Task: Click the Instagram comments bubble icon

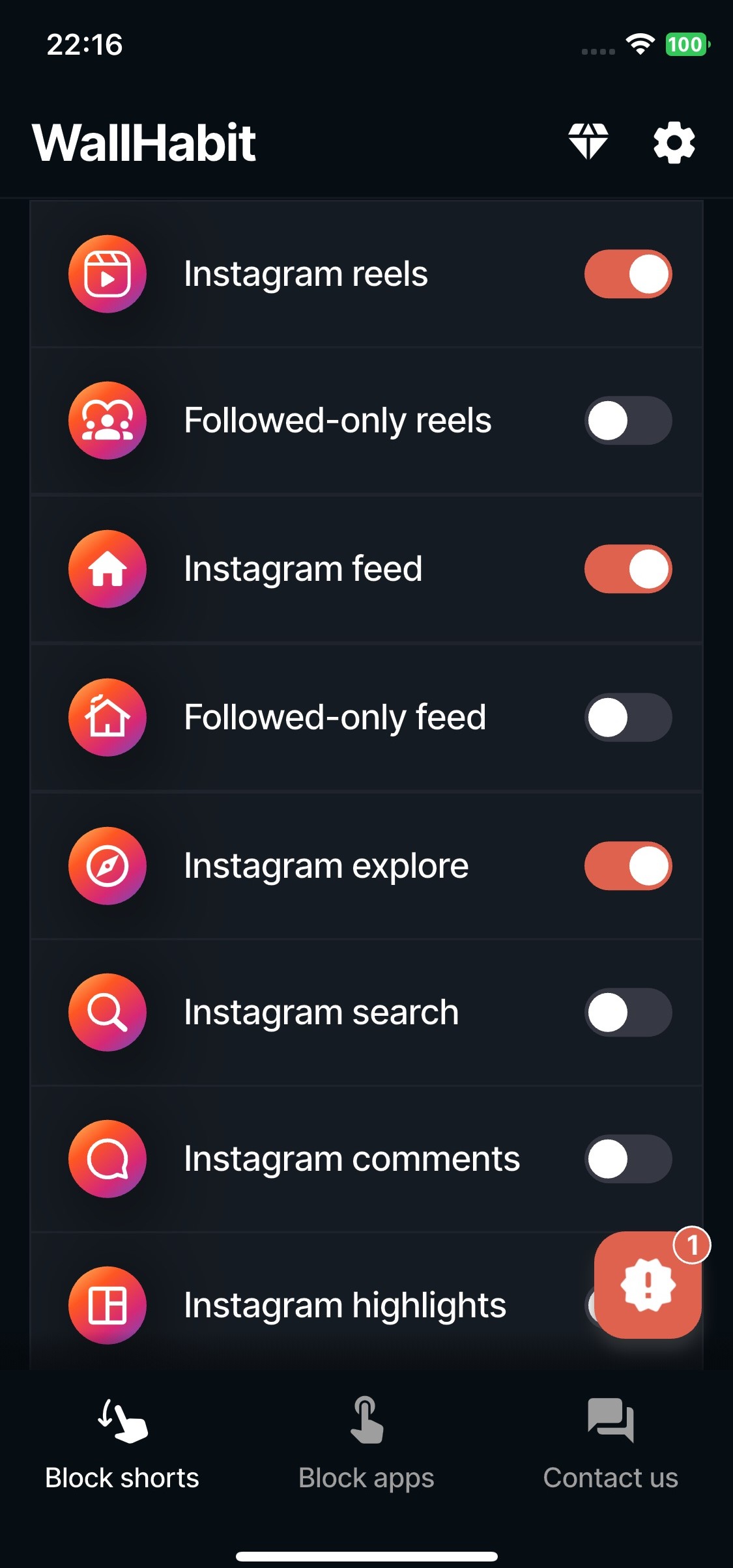Action: coord(108,1160)
